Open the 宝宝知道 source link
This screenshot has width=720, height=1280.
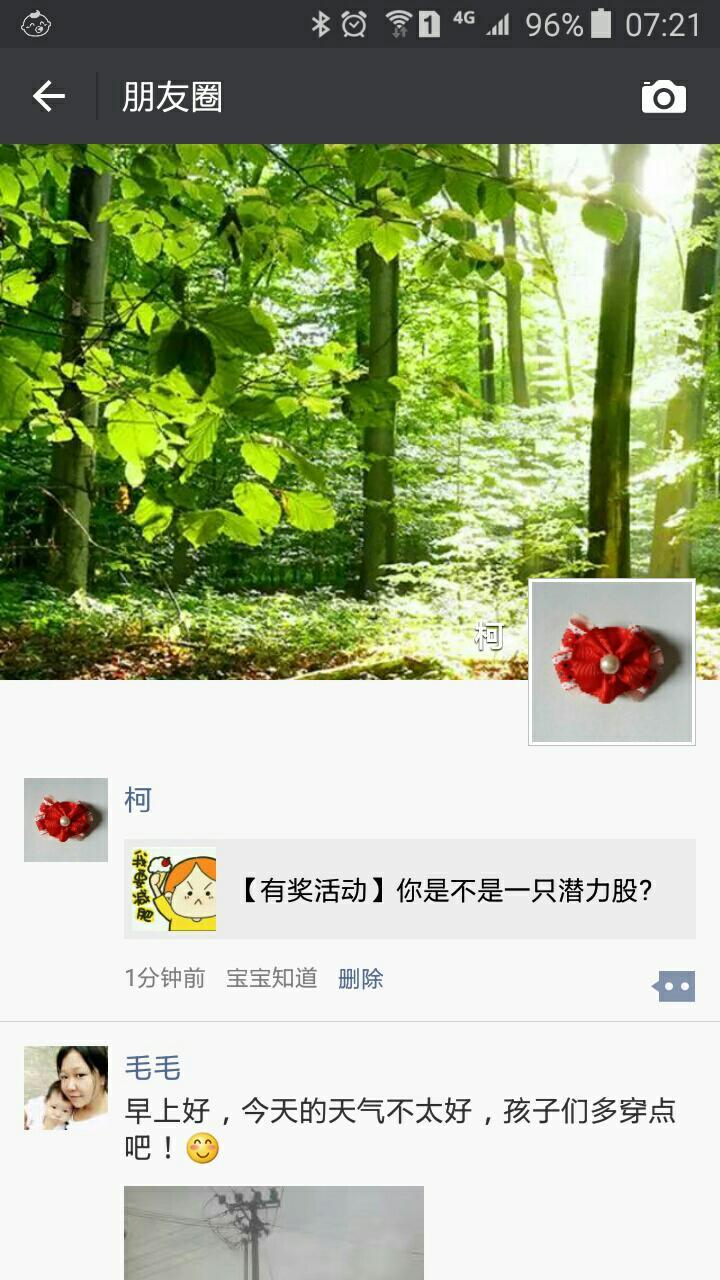click(x=271, y=979)
